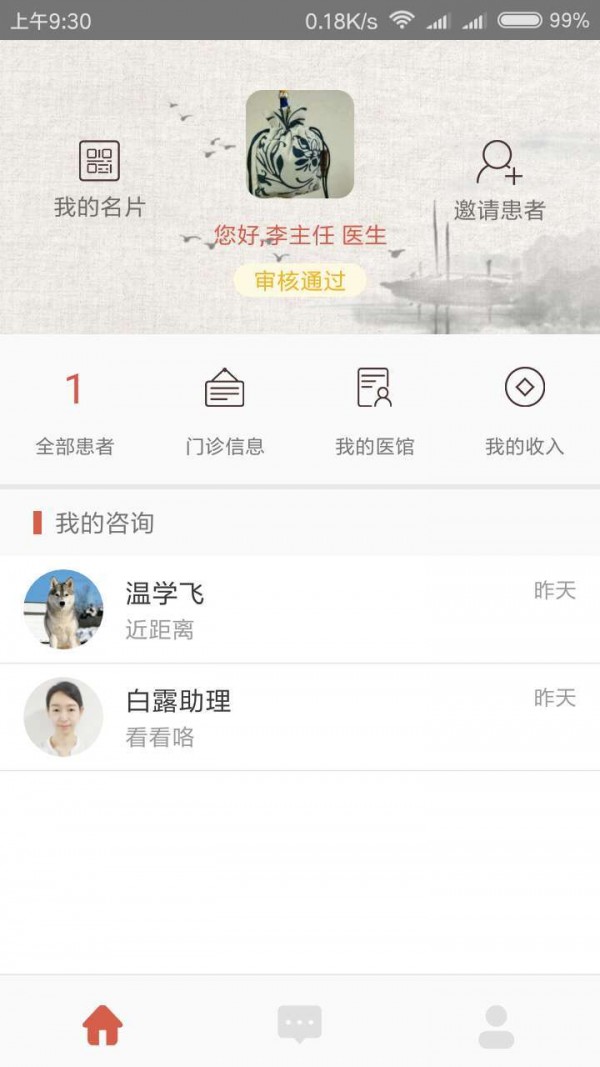This screenshot has width=600, height=1067.
Task: Go to 我的医馆
Action: point(375,411)
